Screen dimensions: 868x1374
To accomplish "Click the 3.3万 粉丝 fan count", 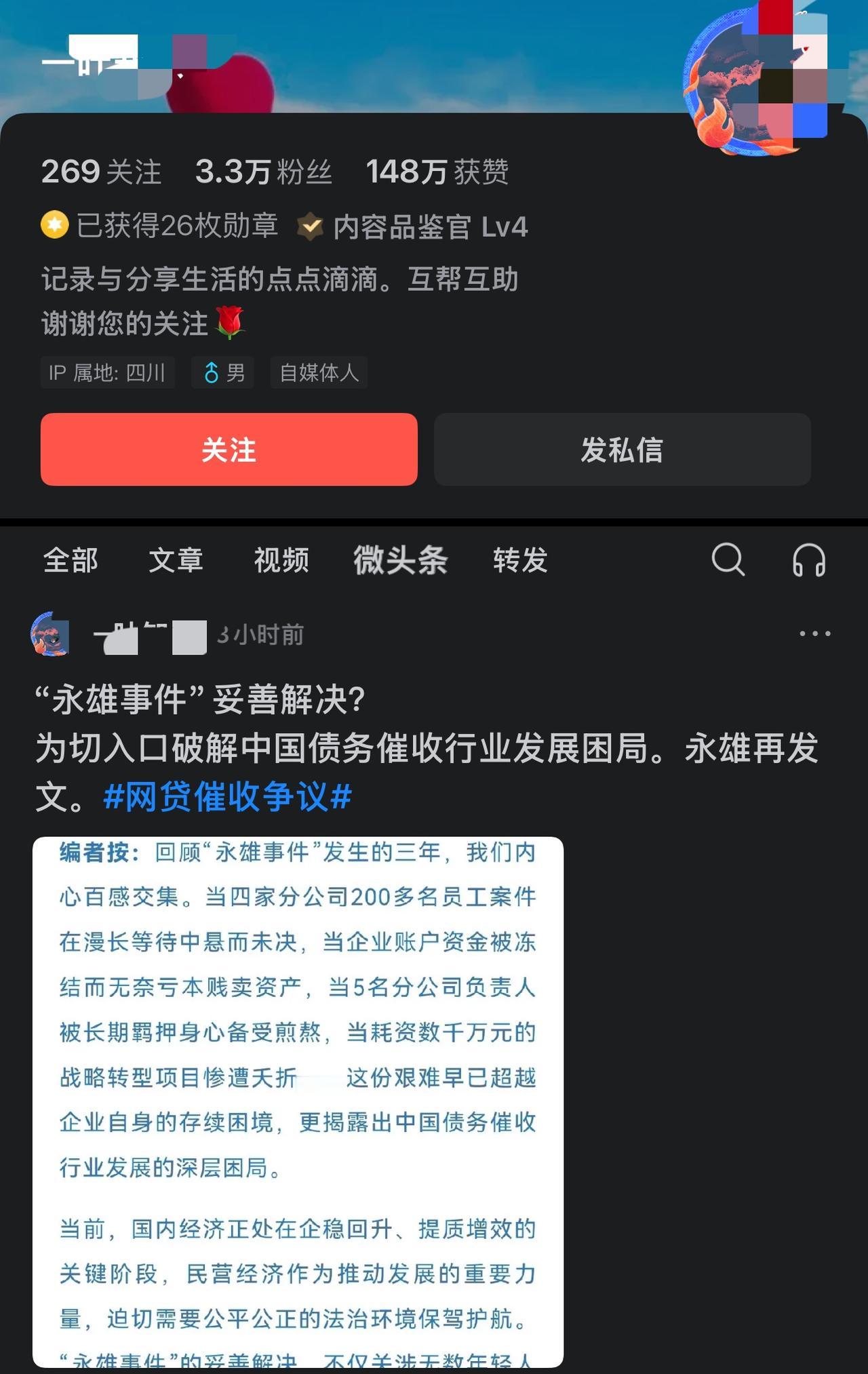I will 264,173.
